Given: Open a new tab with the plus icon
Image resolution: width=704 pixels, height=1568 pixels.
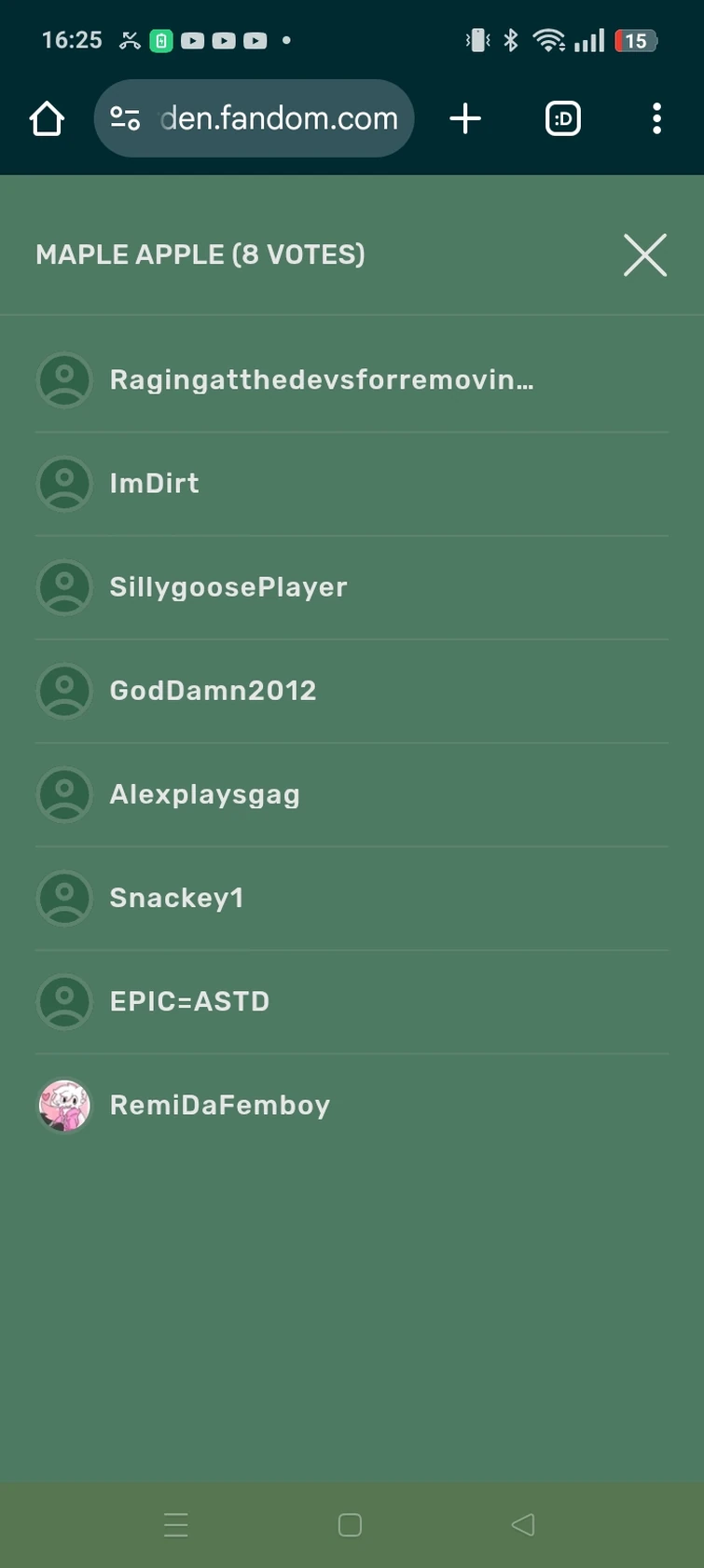Looking at the screenshot, I should click(x=465, y=118).
